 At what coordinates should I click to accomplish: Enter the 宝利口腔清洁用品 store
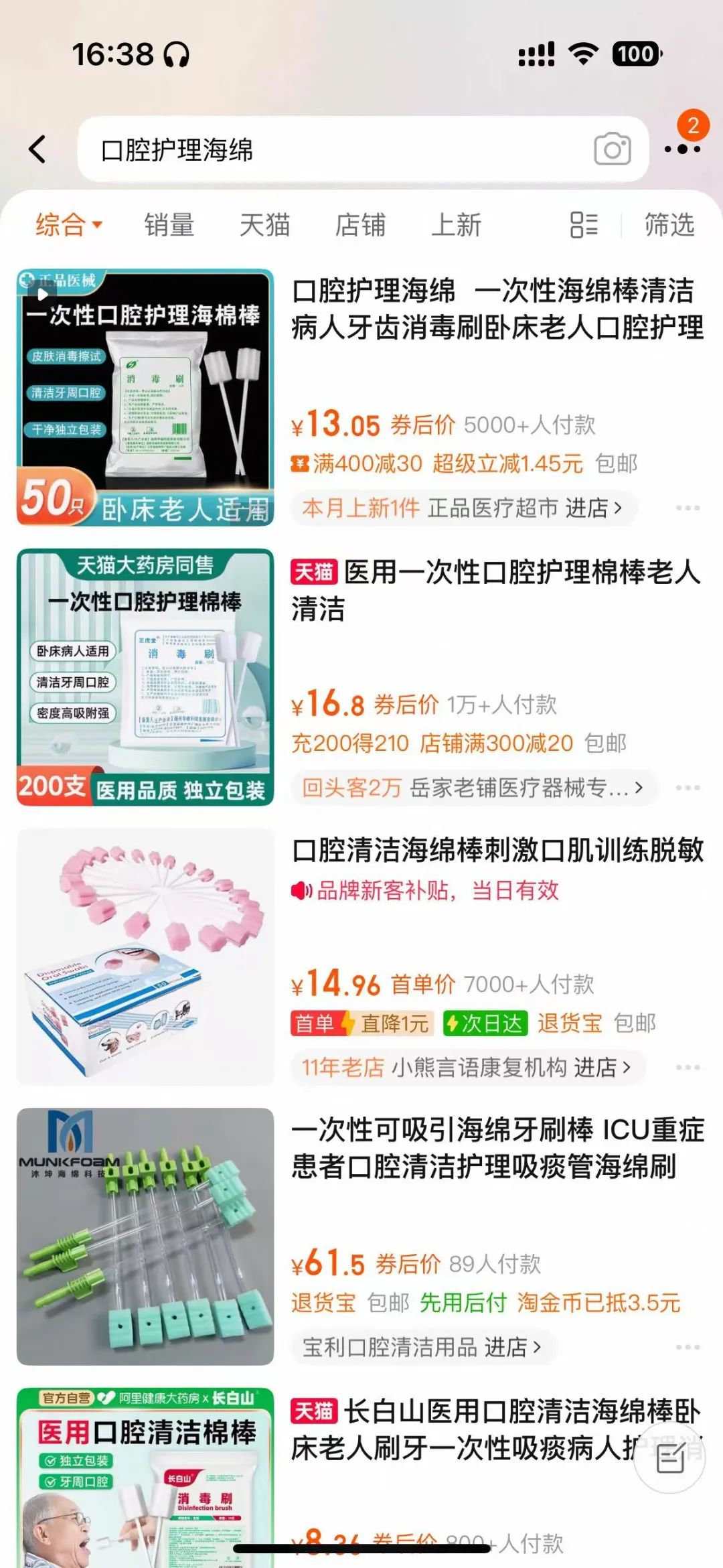[422, 1347]
